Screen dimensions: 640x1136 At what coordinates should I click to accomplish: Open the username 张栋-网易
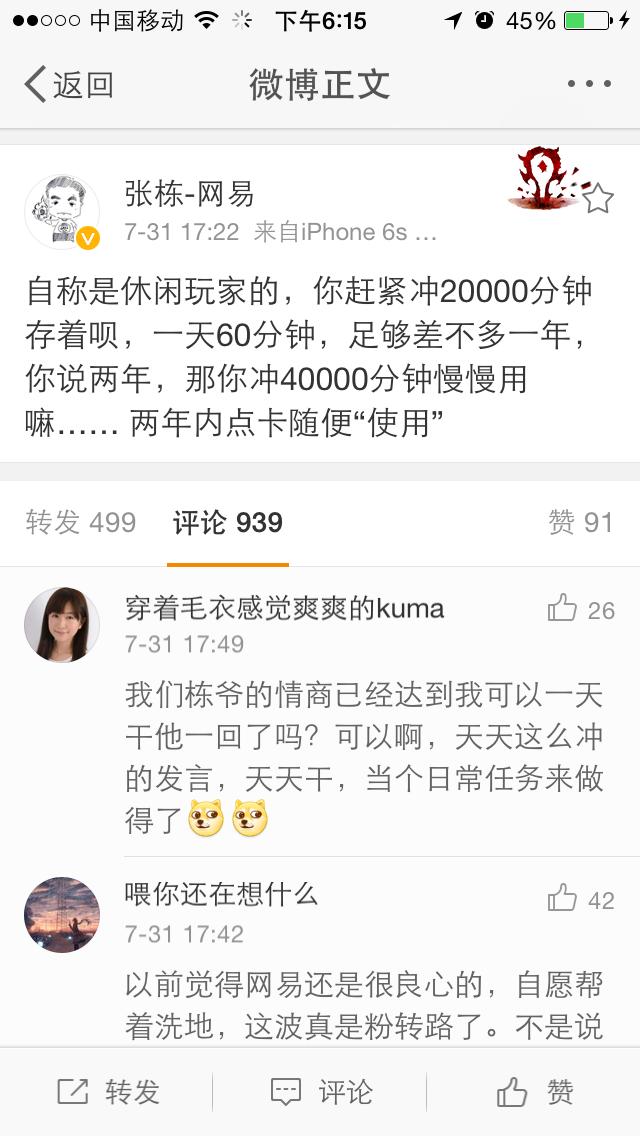[x=189, y=193]
